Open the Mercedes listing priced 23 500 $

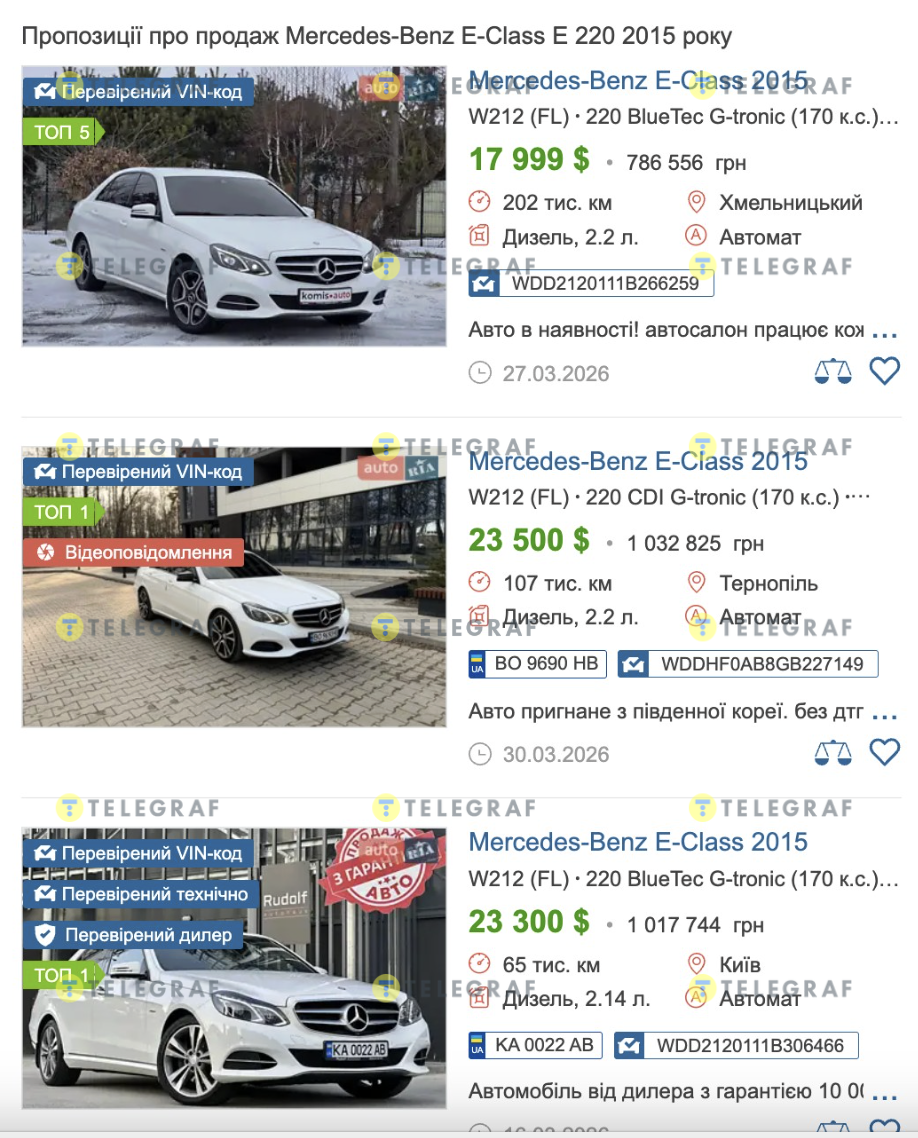637,461
